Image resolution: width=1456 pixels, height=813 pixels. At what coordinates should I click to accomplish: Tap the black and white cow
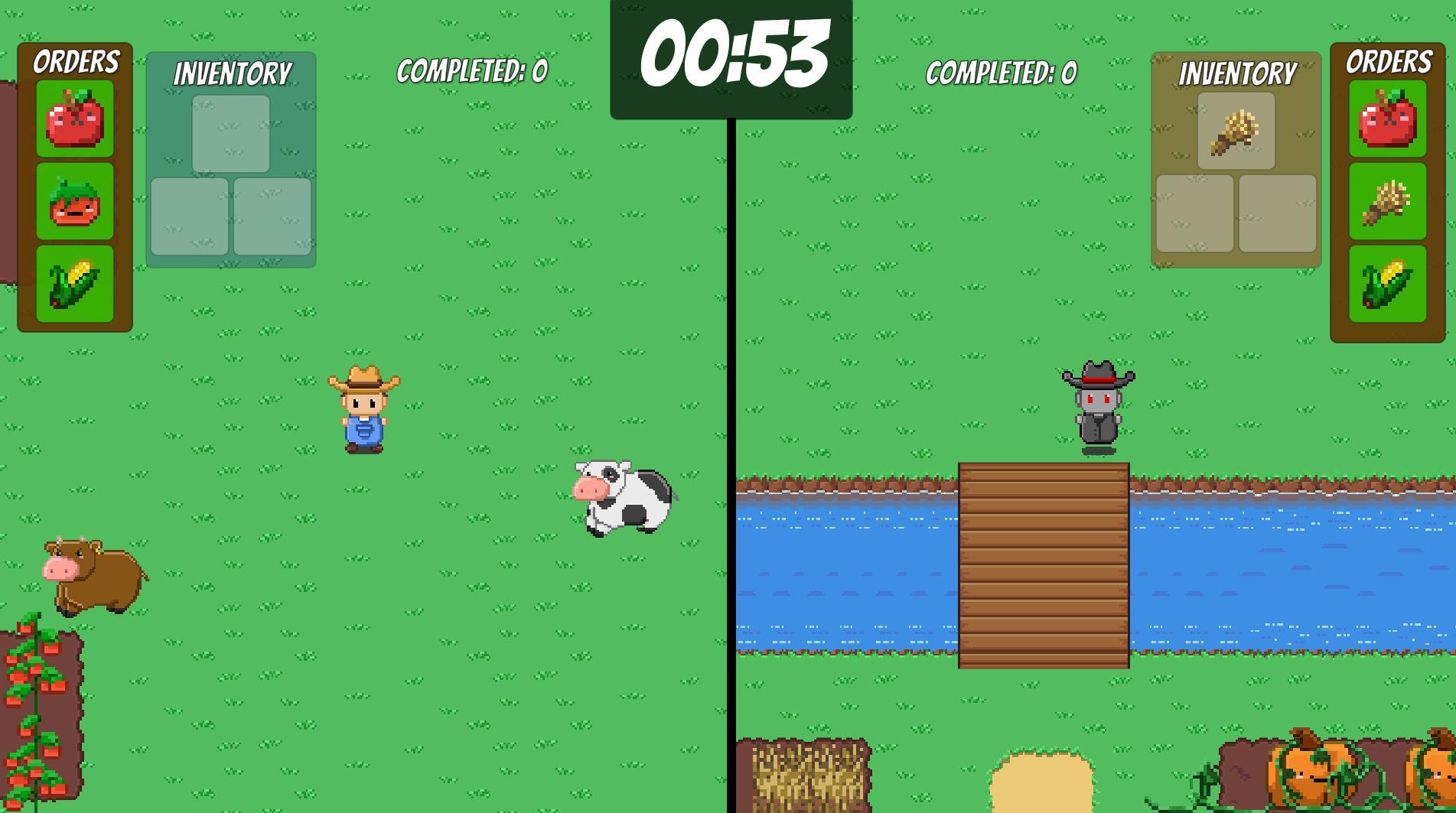click(625, 498)
